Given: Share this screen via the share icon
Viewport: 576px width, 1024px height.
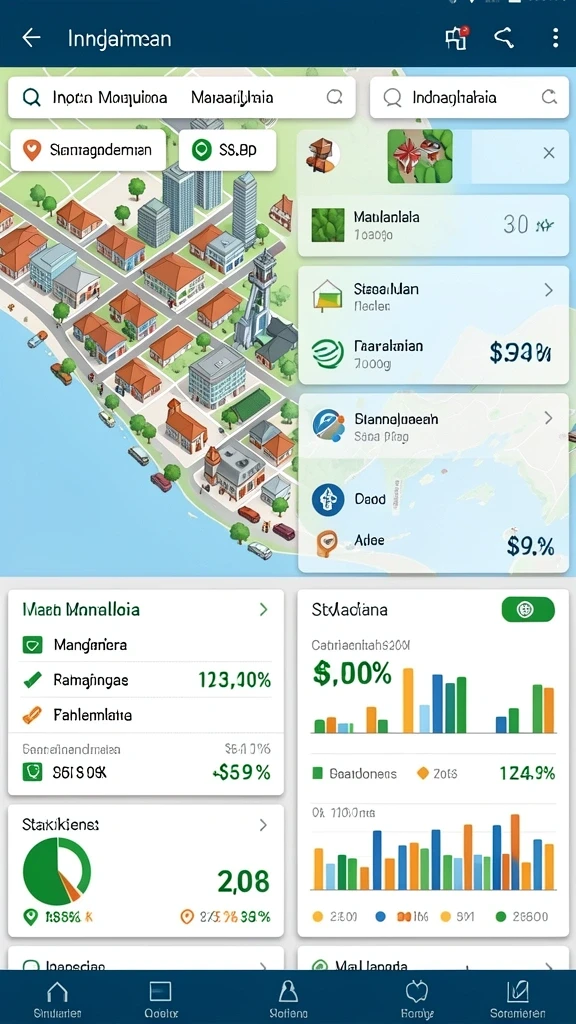Looking at the screenshot, I should coord(504,38).
